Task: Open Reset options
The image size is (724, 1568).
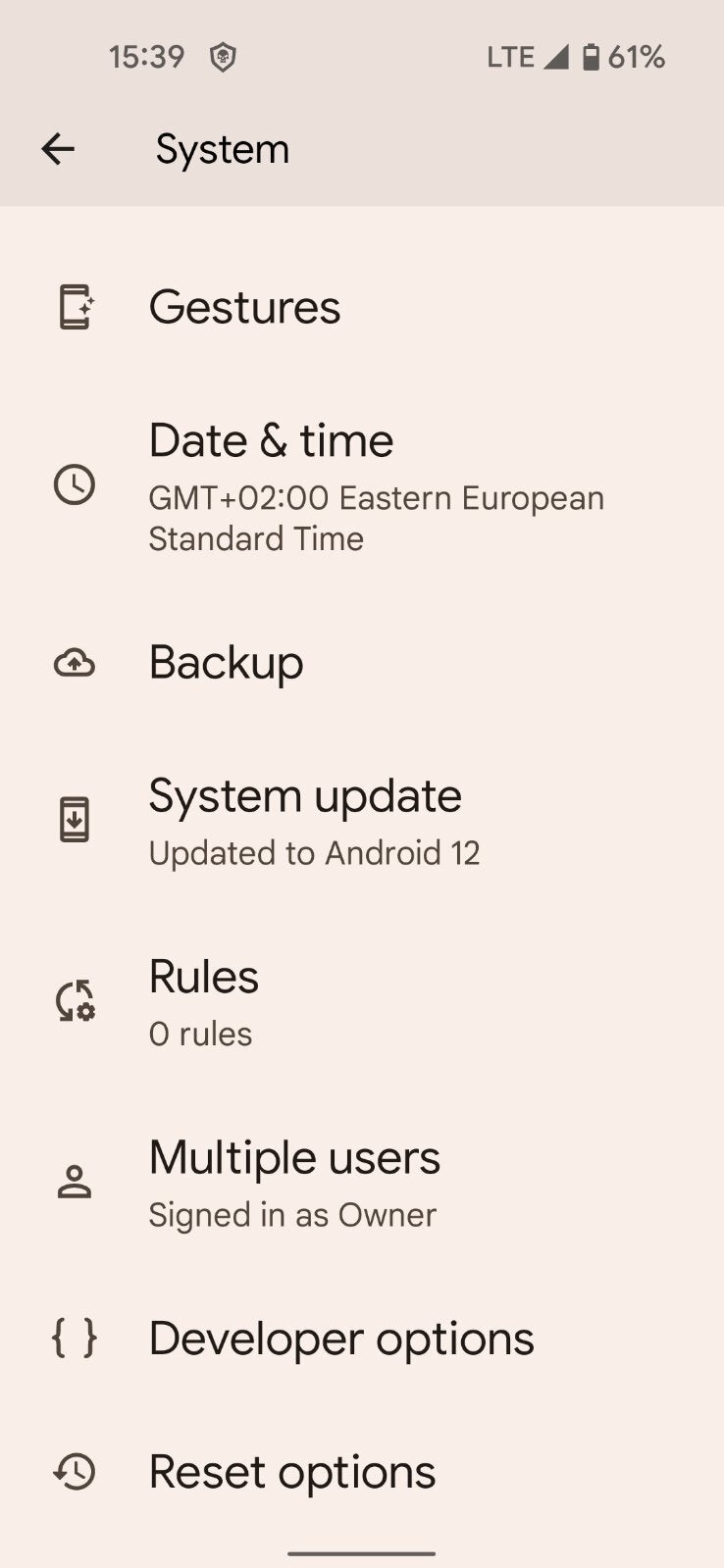Action: [362, 1472]
